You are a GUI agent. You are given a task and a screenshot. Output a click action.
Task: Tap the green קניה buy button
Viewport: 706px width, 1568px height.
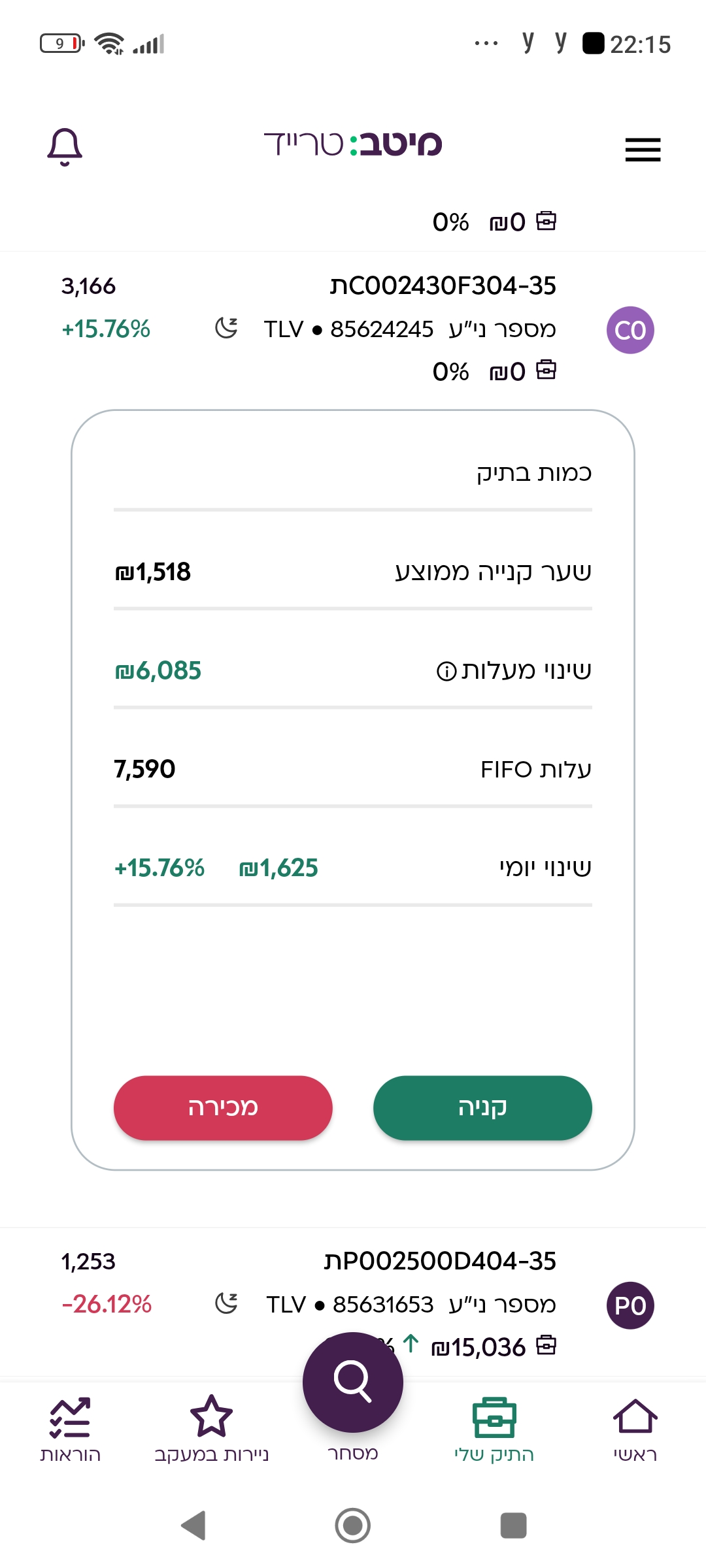point(482,1108)
